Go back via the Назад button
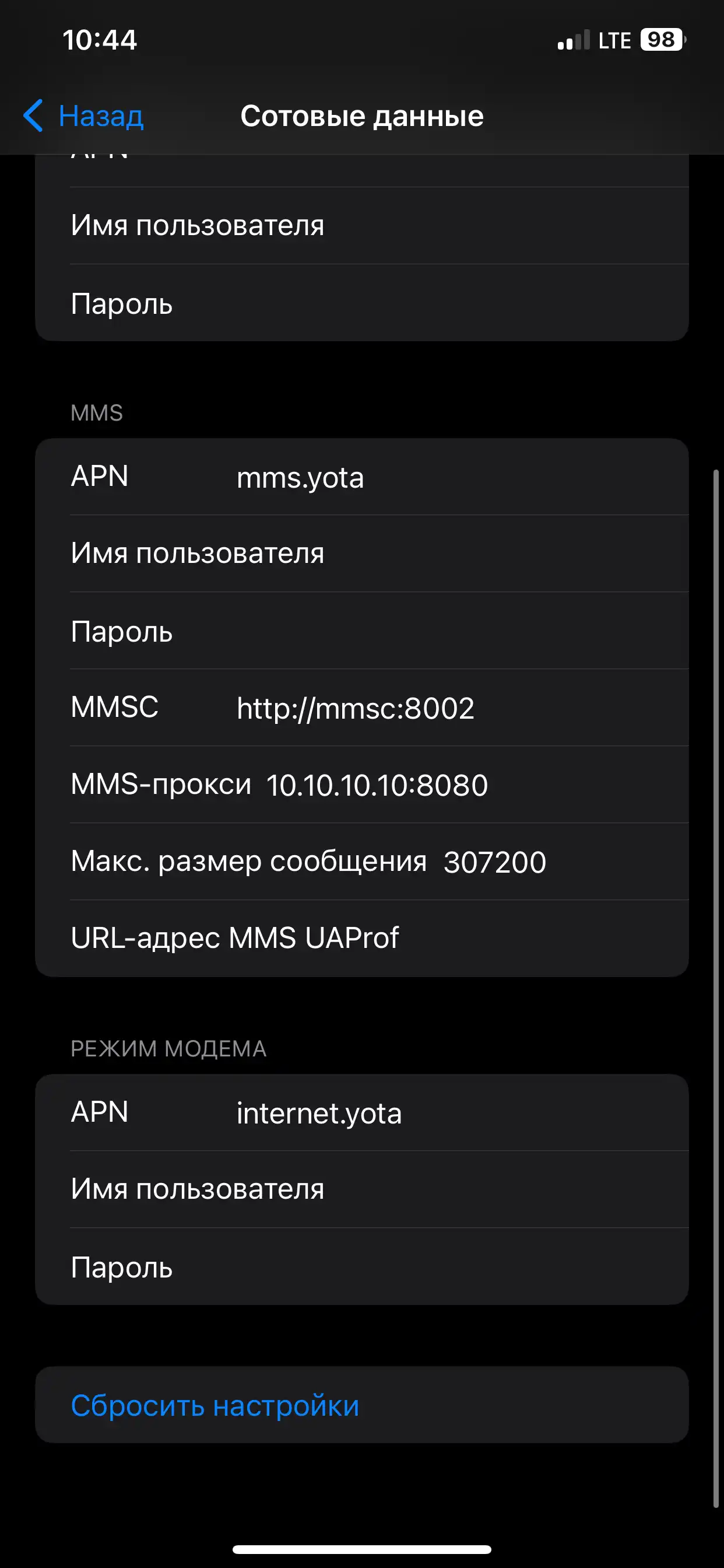 (84, 116)
